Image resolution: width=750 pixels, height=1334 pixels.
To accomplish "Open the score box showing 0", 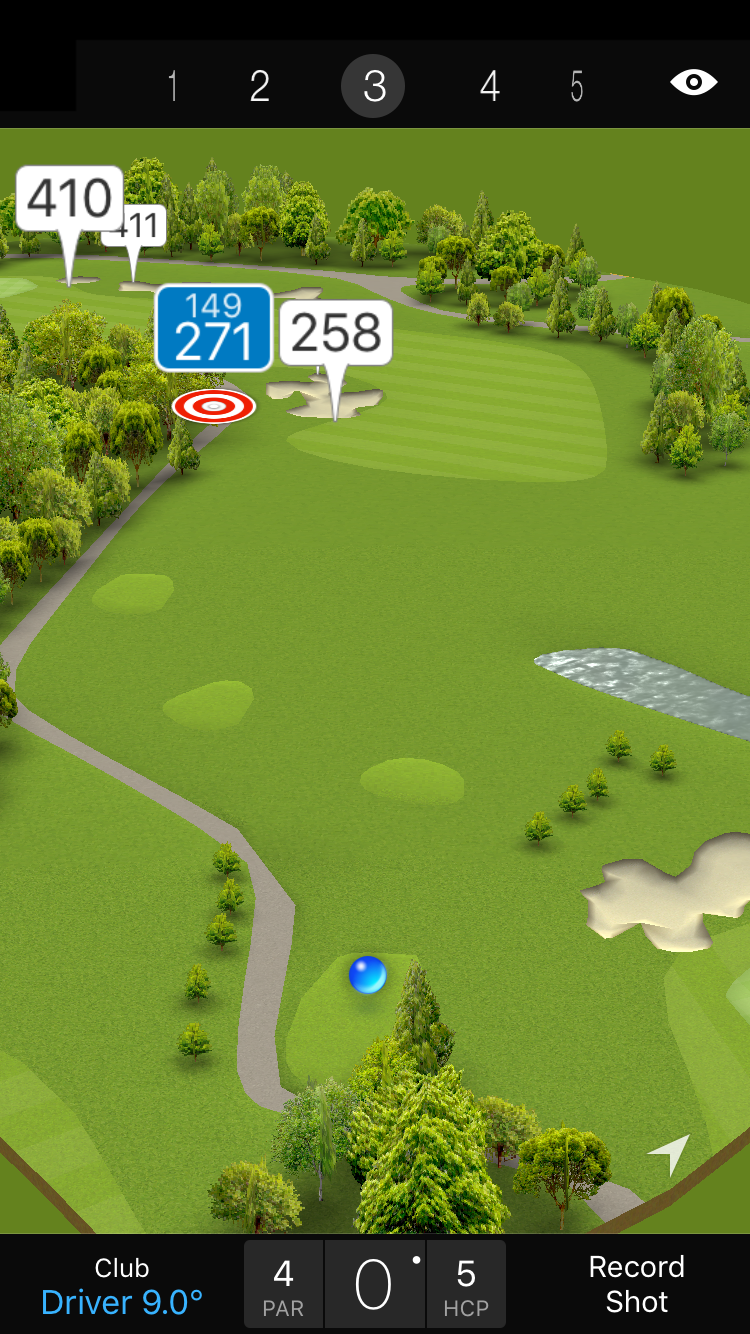I will pos(375,1285).
